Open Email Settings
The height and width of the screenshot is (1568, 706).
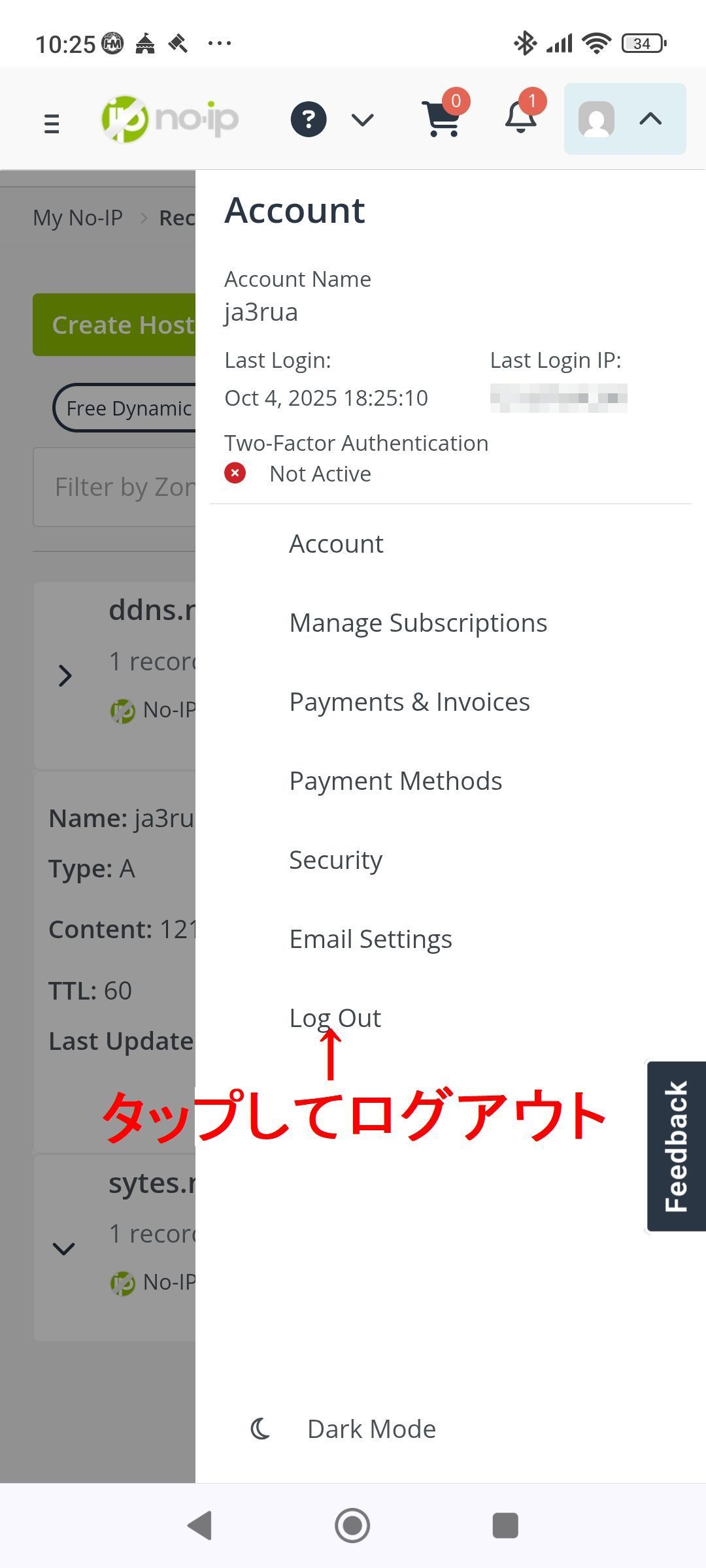pyautogui.click(x=371, y=939)
